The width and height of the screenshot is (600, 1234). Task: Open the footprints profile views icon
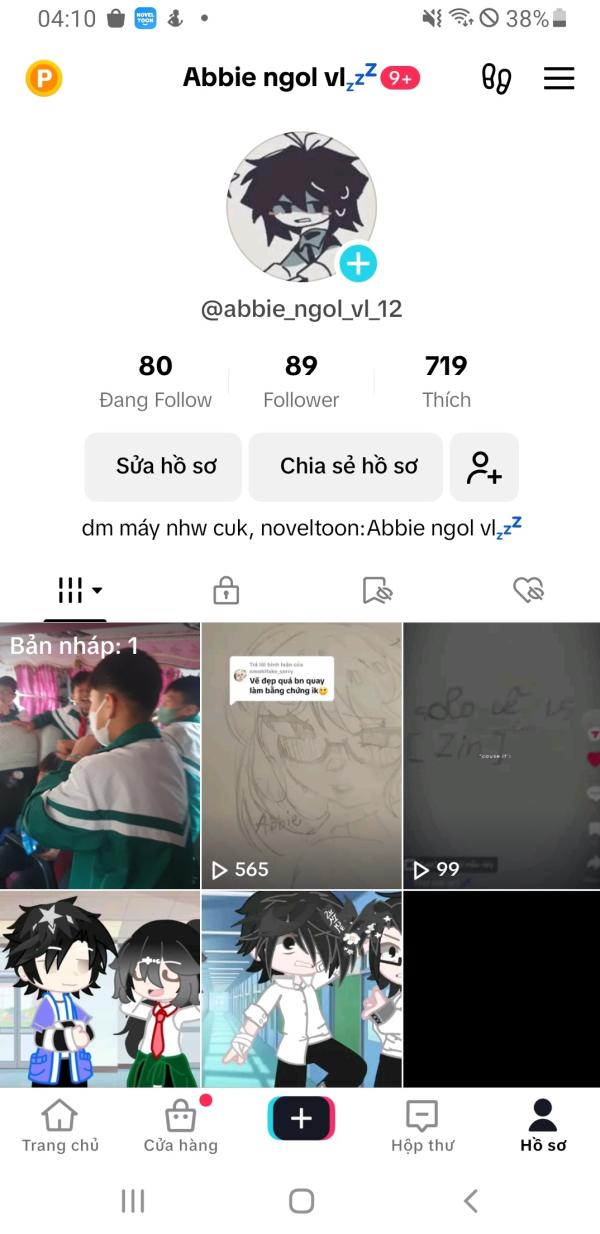[x=496, y=79]
